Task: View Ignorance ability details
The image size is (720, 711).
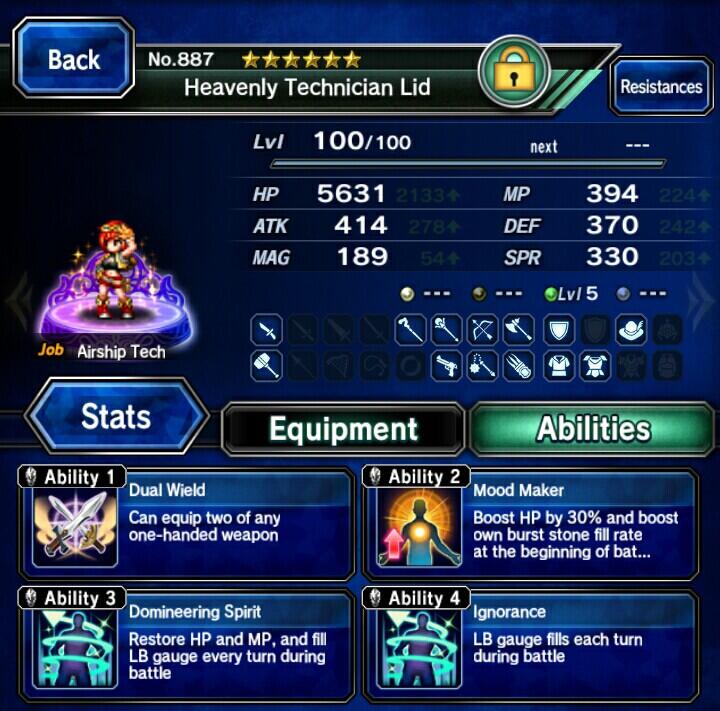Action: point(531,643)
